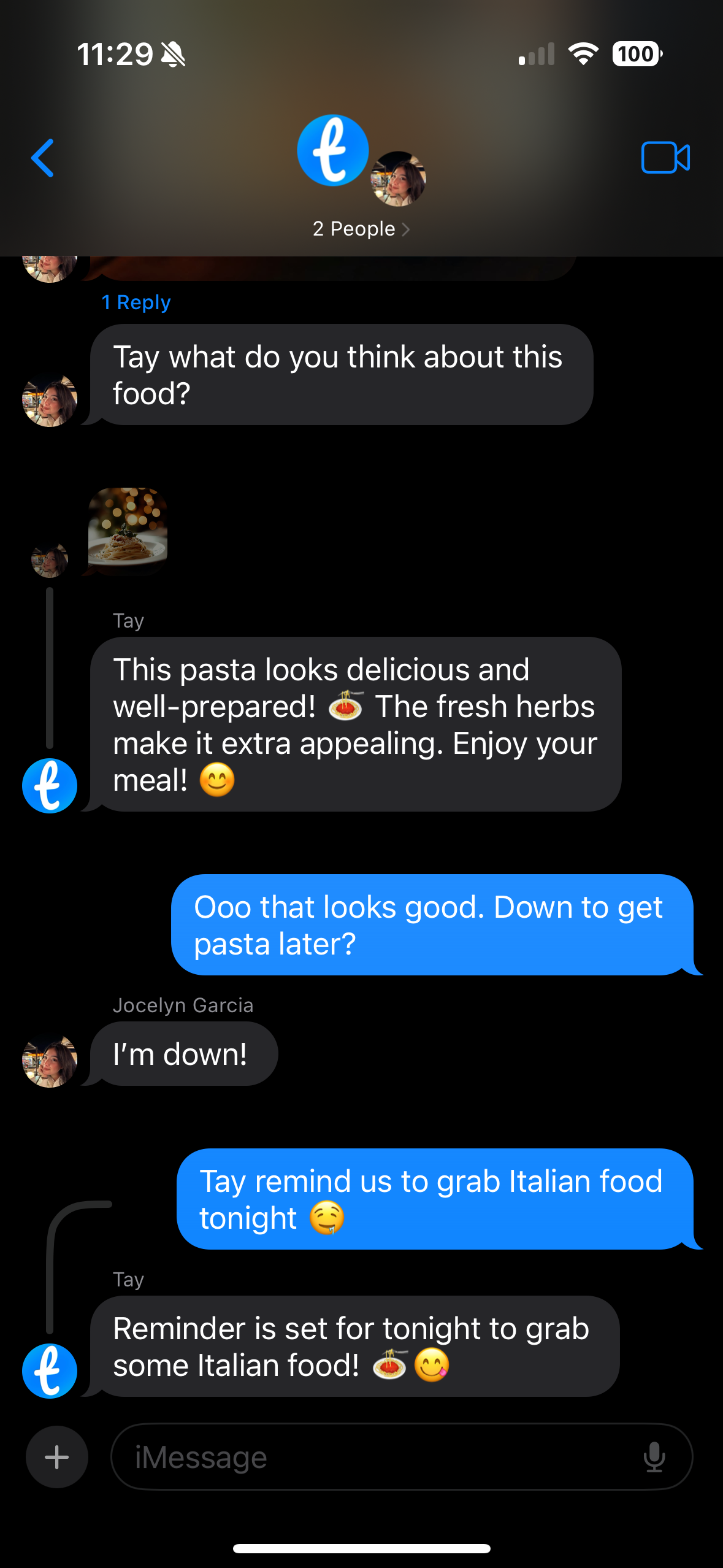
Task: Open the plus attachments menu
Action: pyautogui.click(x=57, y=1457)
